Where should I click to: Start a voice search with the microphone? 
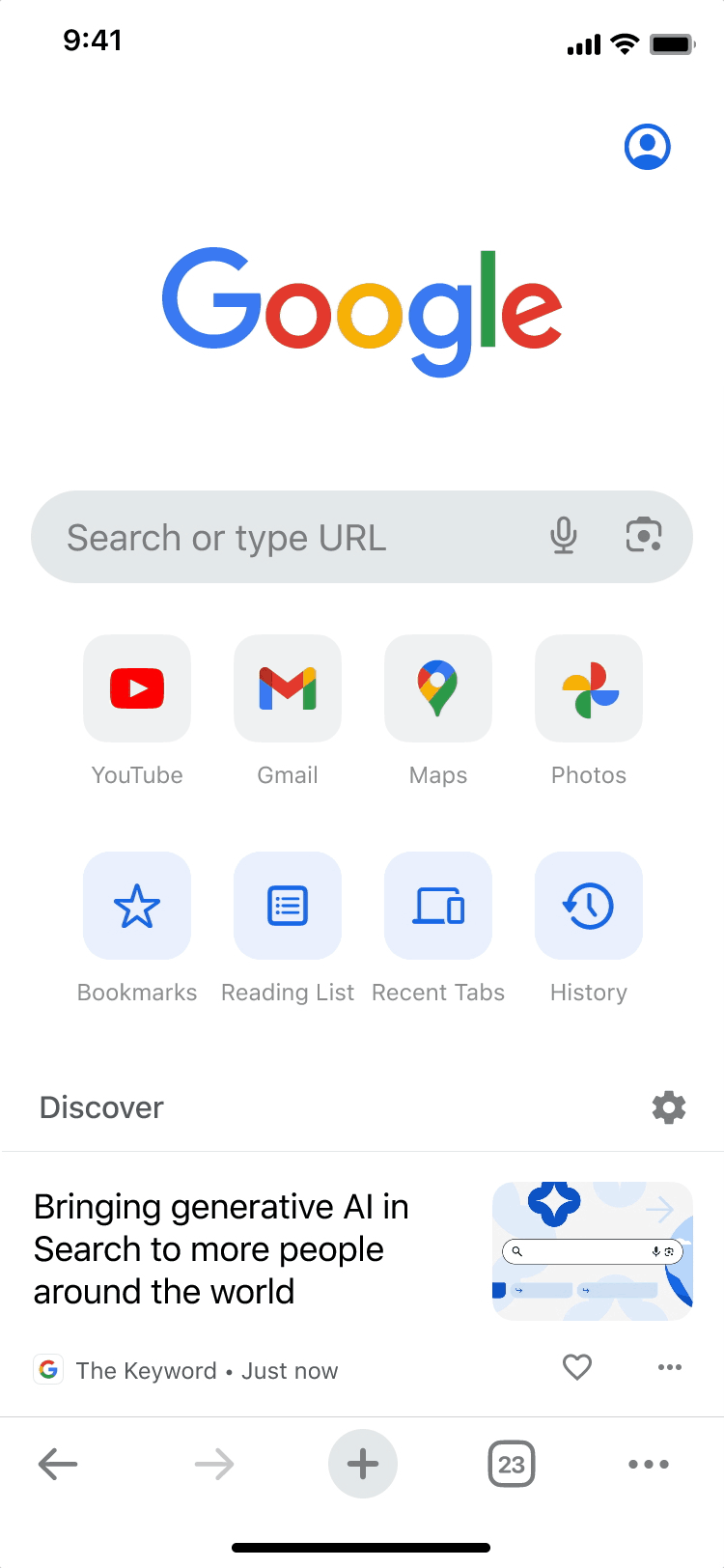[564, 536]
